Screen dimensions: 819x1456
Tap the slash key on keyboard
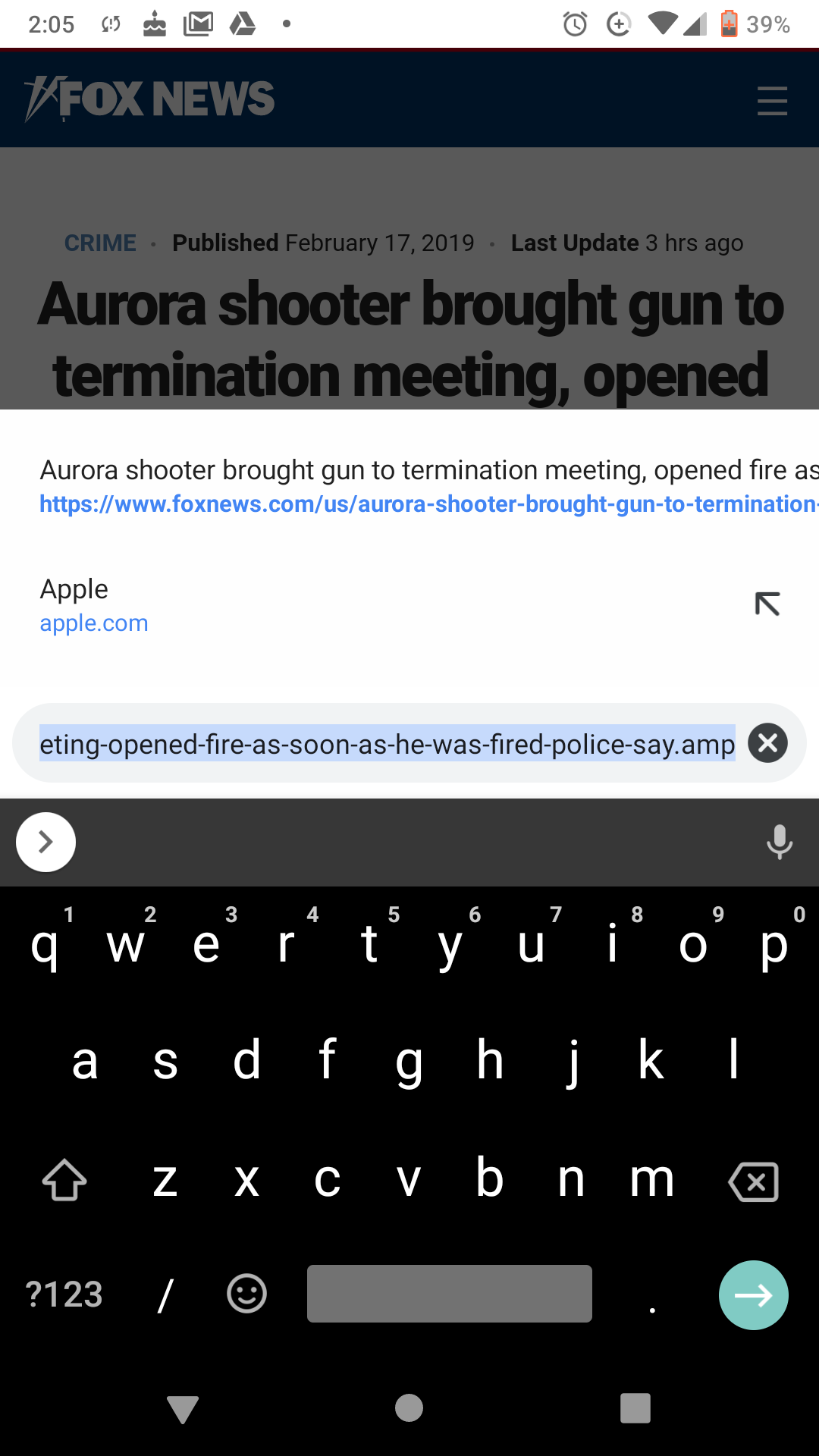tap(165, 1294)
